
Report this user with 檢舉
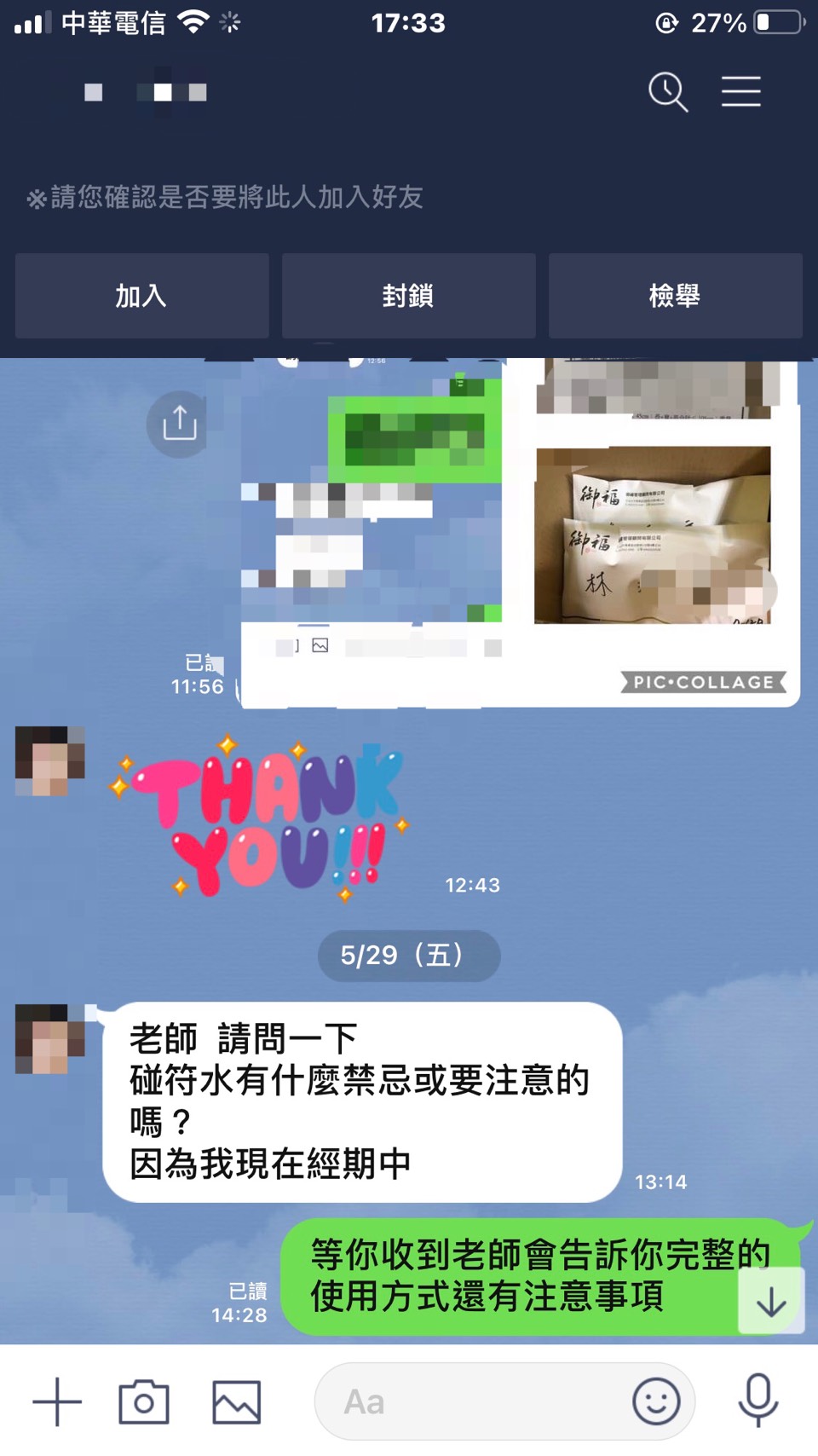click(675, 296)
